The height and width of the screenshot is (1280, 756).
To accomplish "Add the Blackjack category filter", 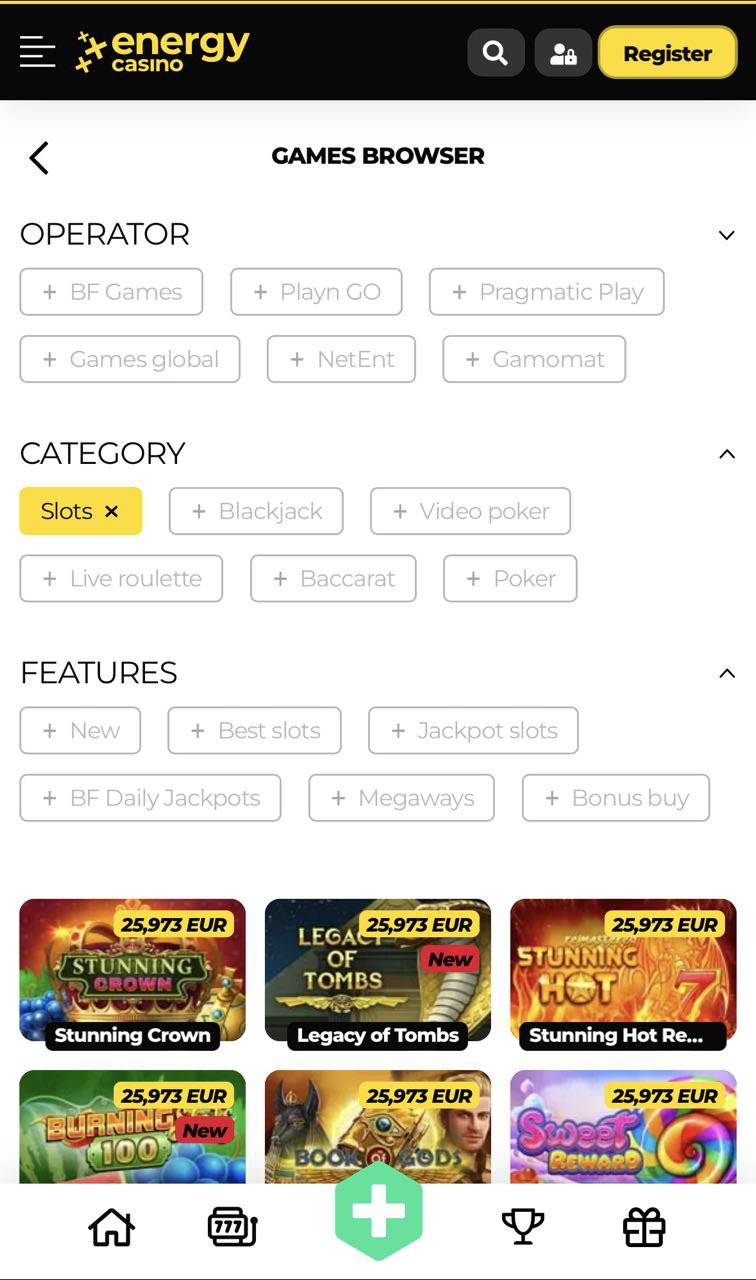I will pos(256,511).
